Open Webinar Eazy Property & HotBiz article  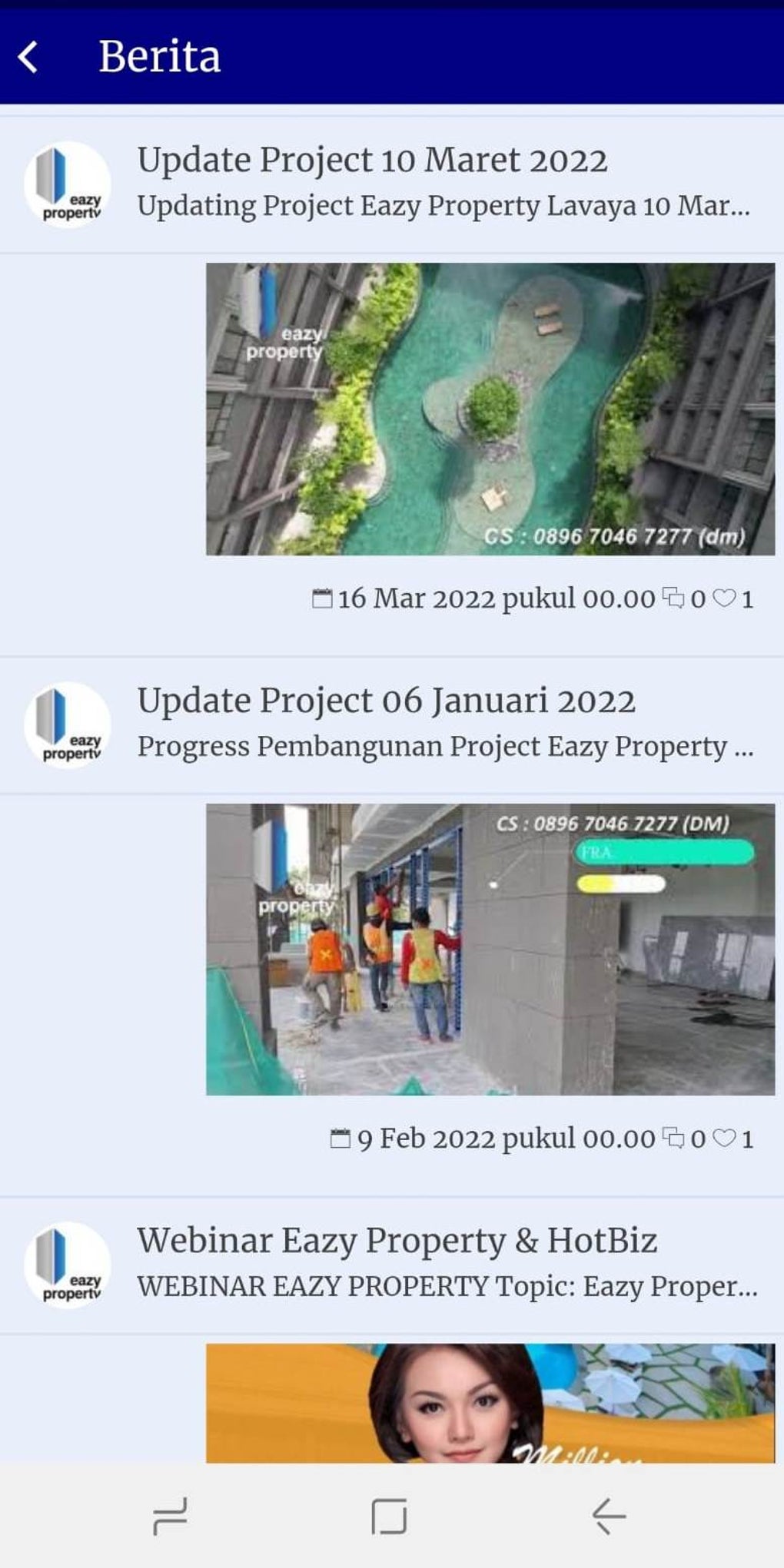tap(397, 1241)
